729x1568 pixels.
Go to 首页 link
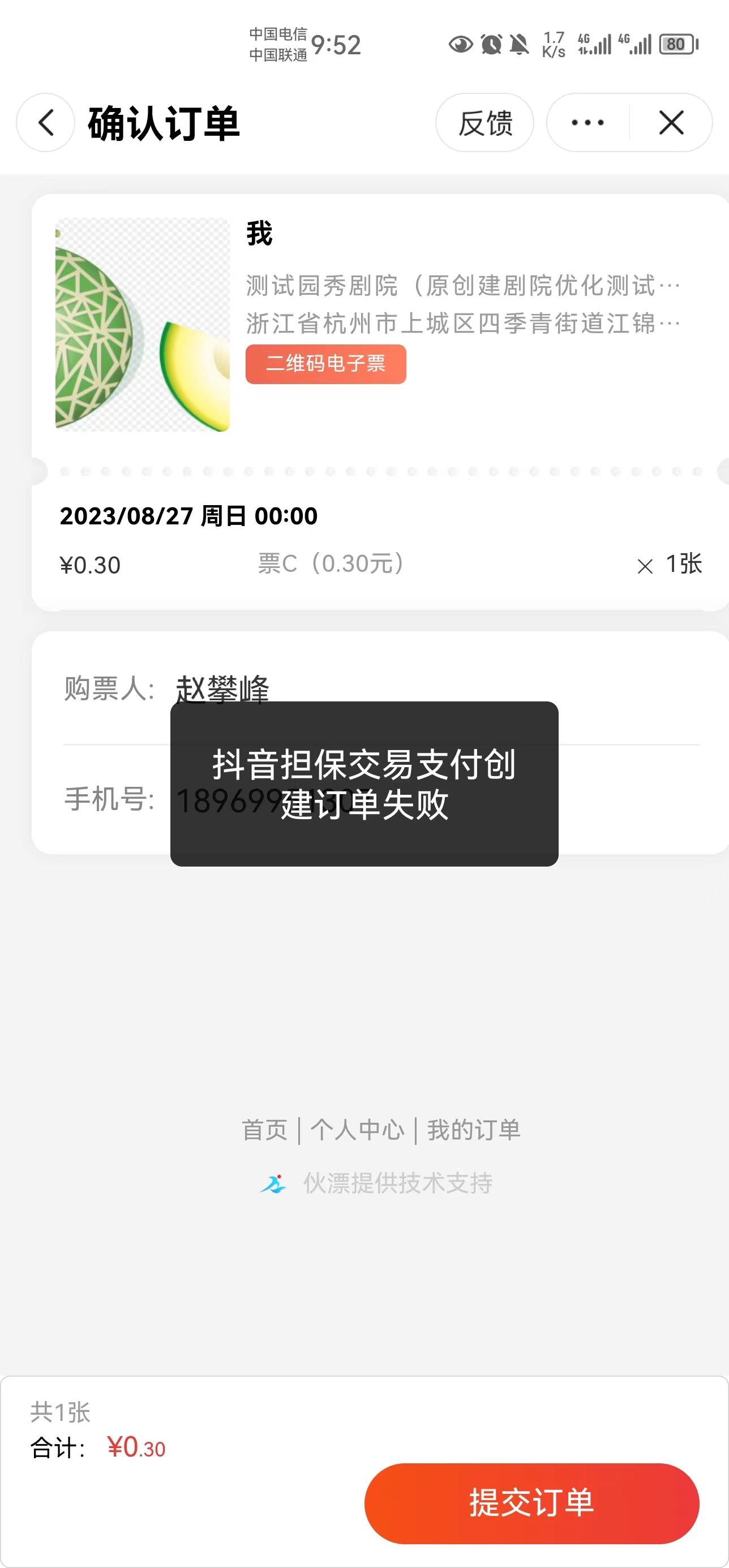pyautogui.click(x=264, y=1130)
